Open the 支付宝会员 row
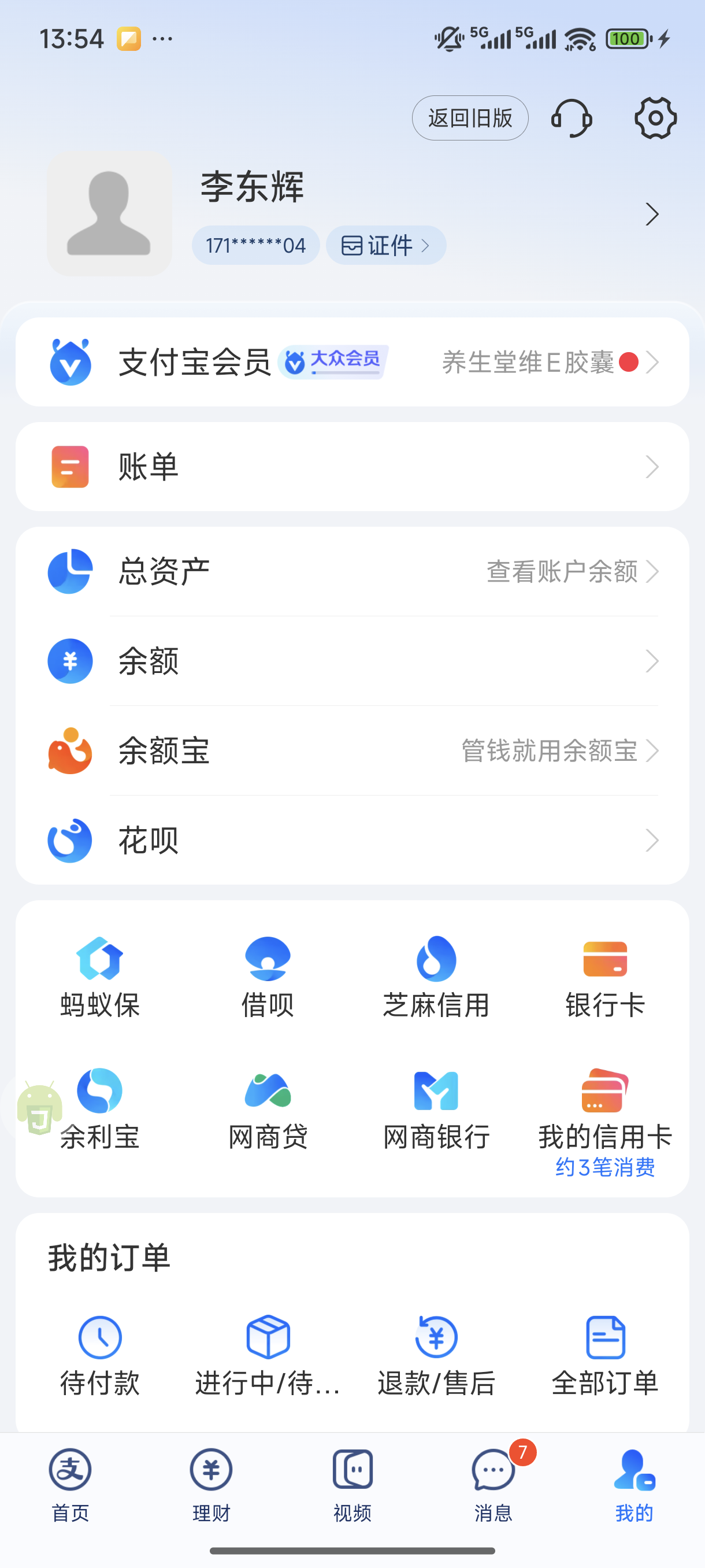705x1568 pixels. (352, 362)
